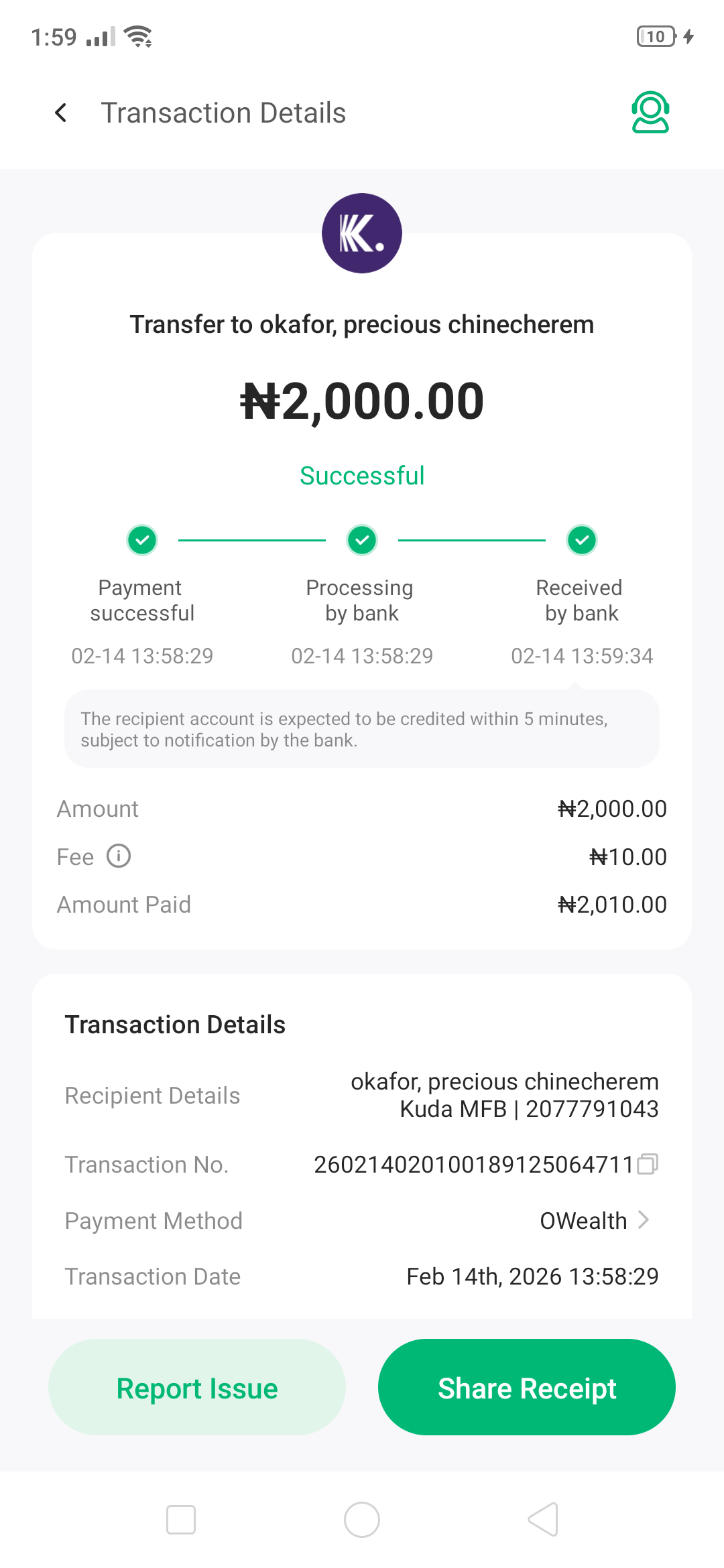Tap the Fee info icon

(x=119, y=856)
